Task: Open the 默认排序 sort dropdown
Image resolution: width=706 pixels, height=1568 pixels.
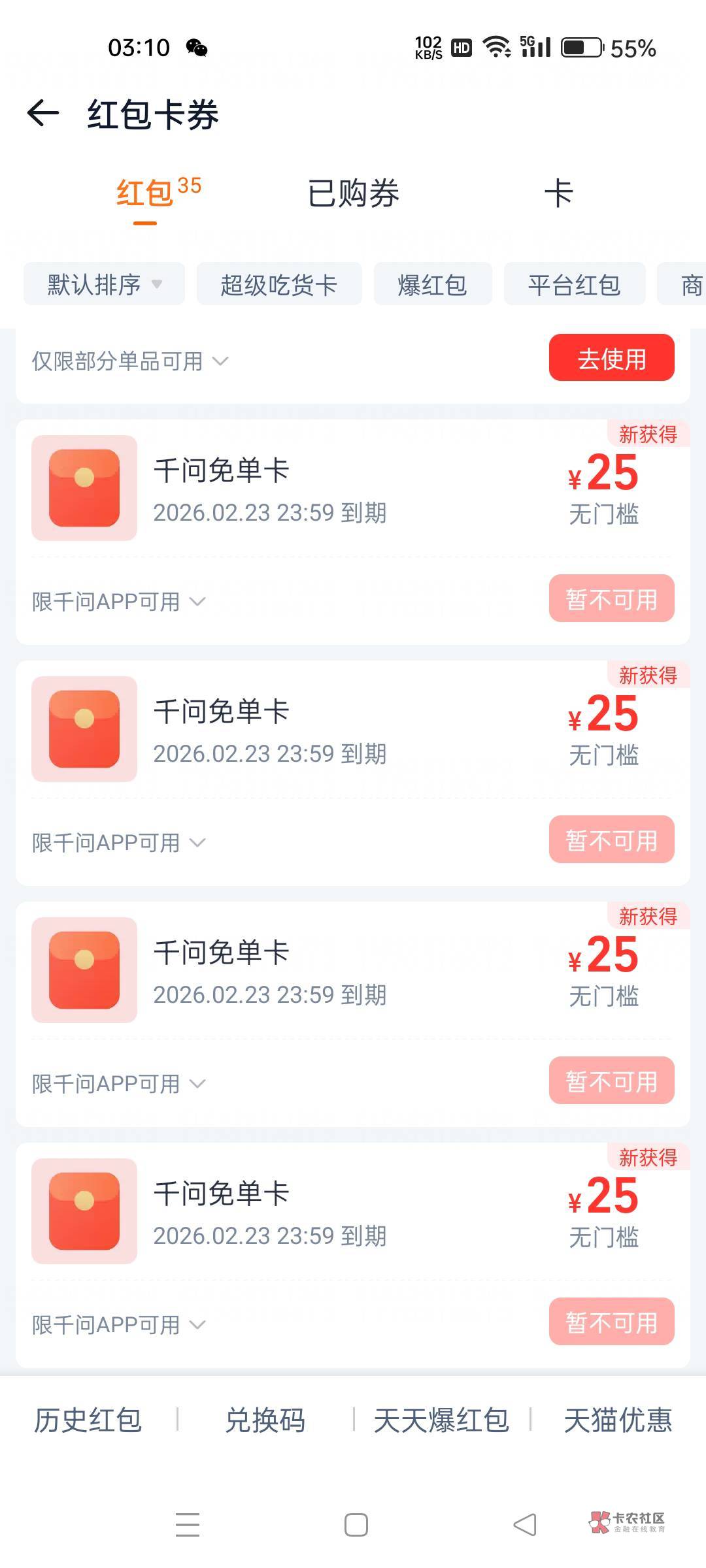Action: 104,284
